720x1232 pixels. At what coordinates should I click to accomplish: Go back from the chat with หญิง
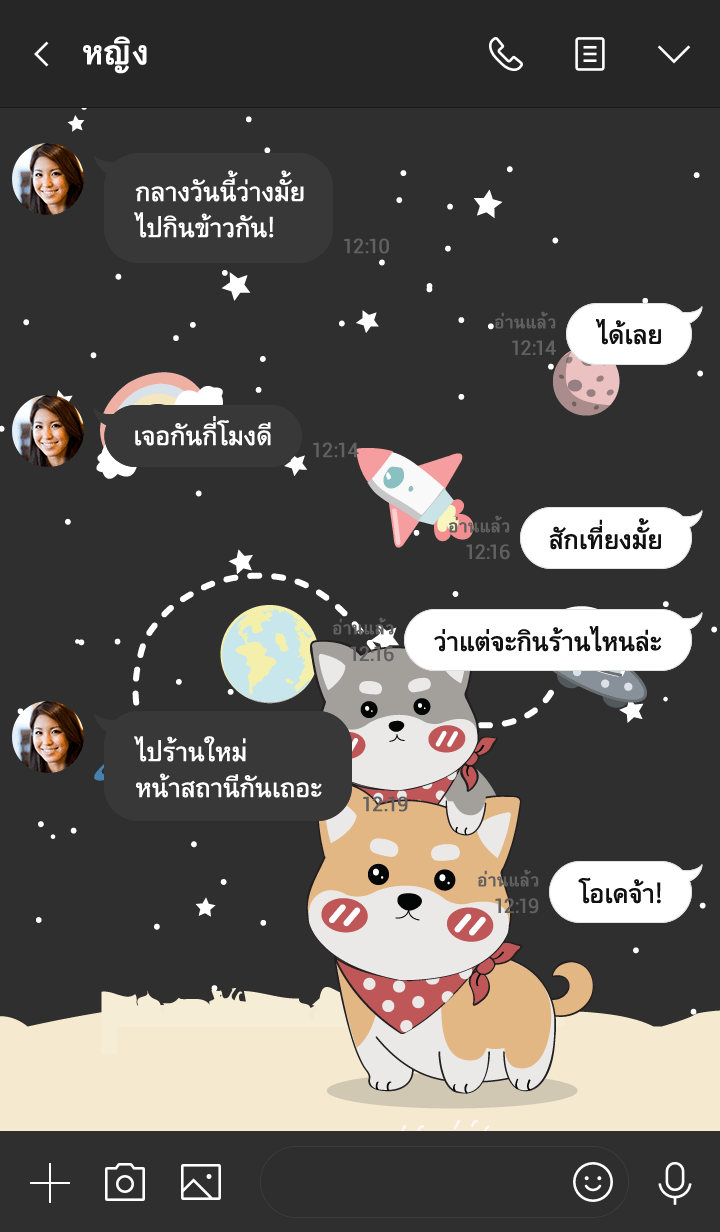(x=41, y=54)
